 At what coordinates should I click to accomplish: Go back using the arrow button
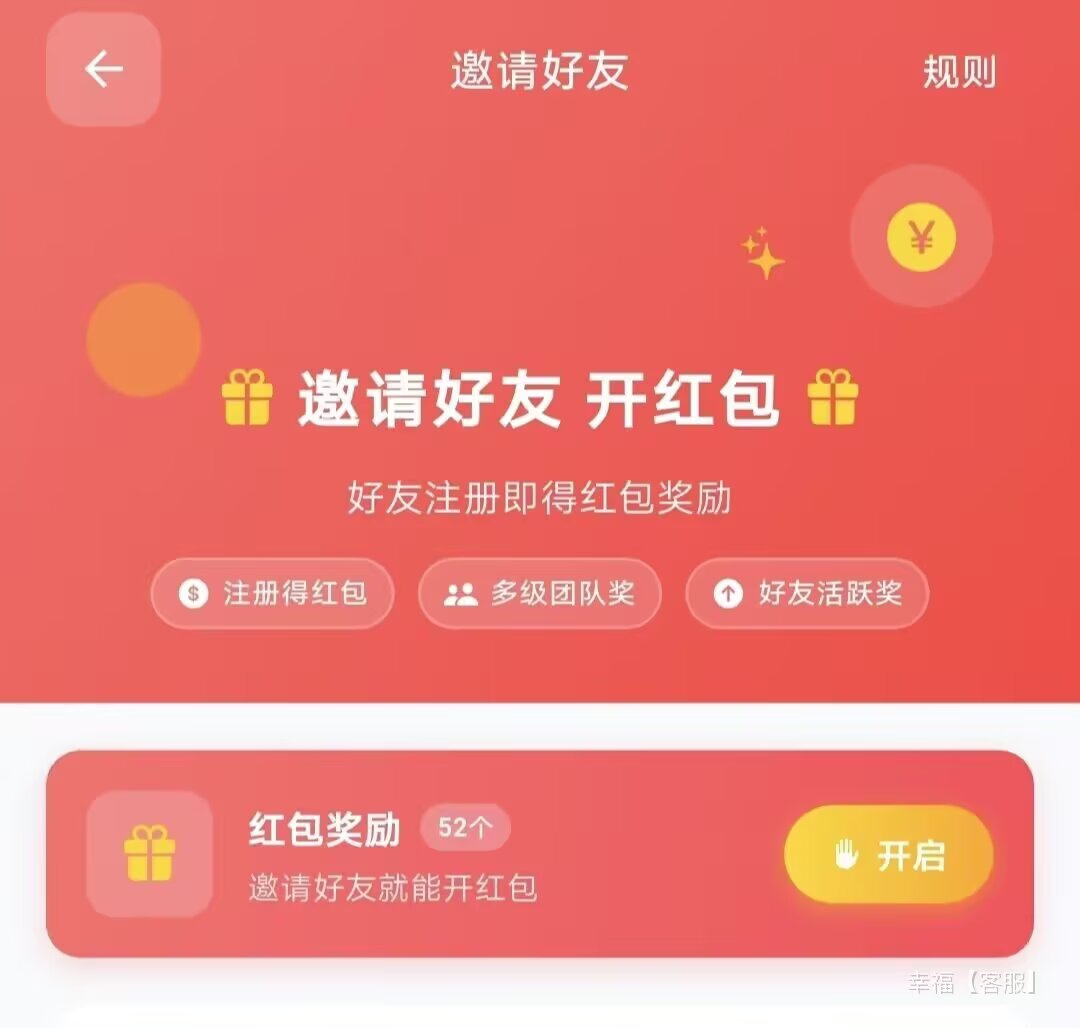click(103, 70)
